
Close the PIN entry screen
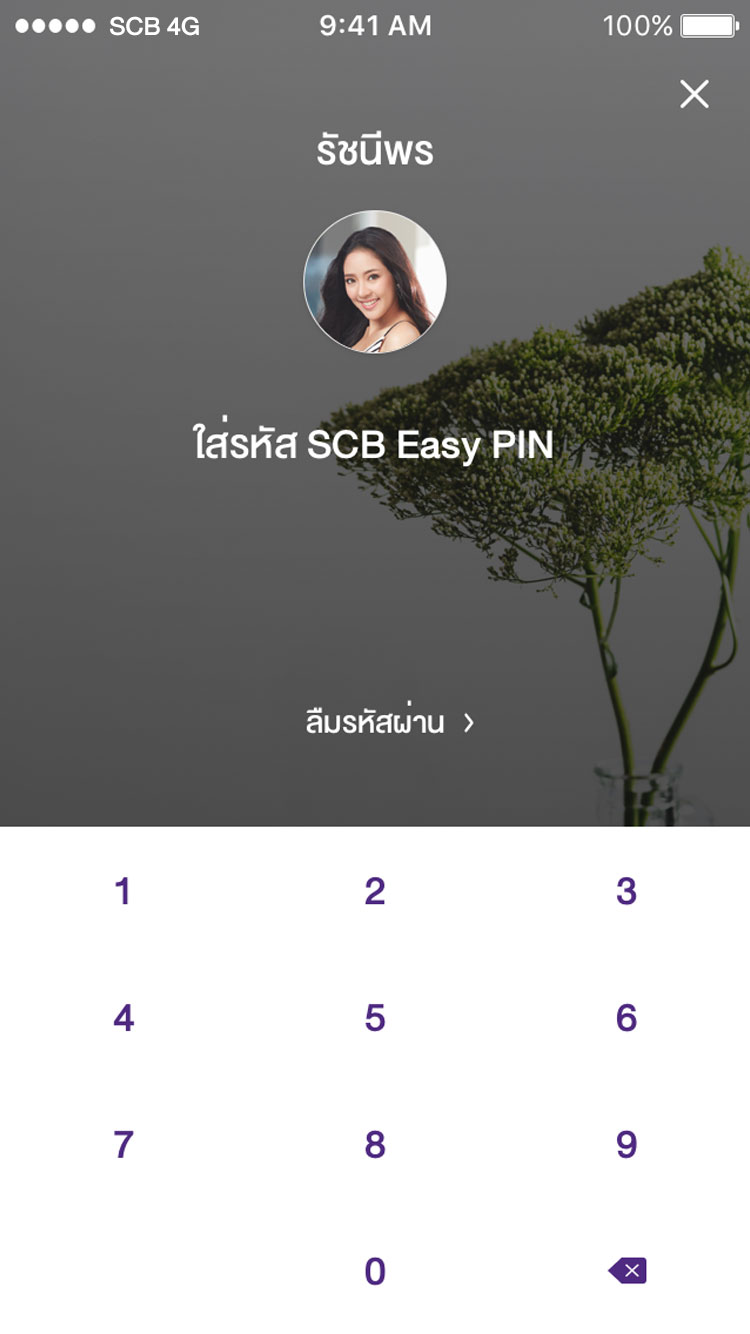point(694,95)
